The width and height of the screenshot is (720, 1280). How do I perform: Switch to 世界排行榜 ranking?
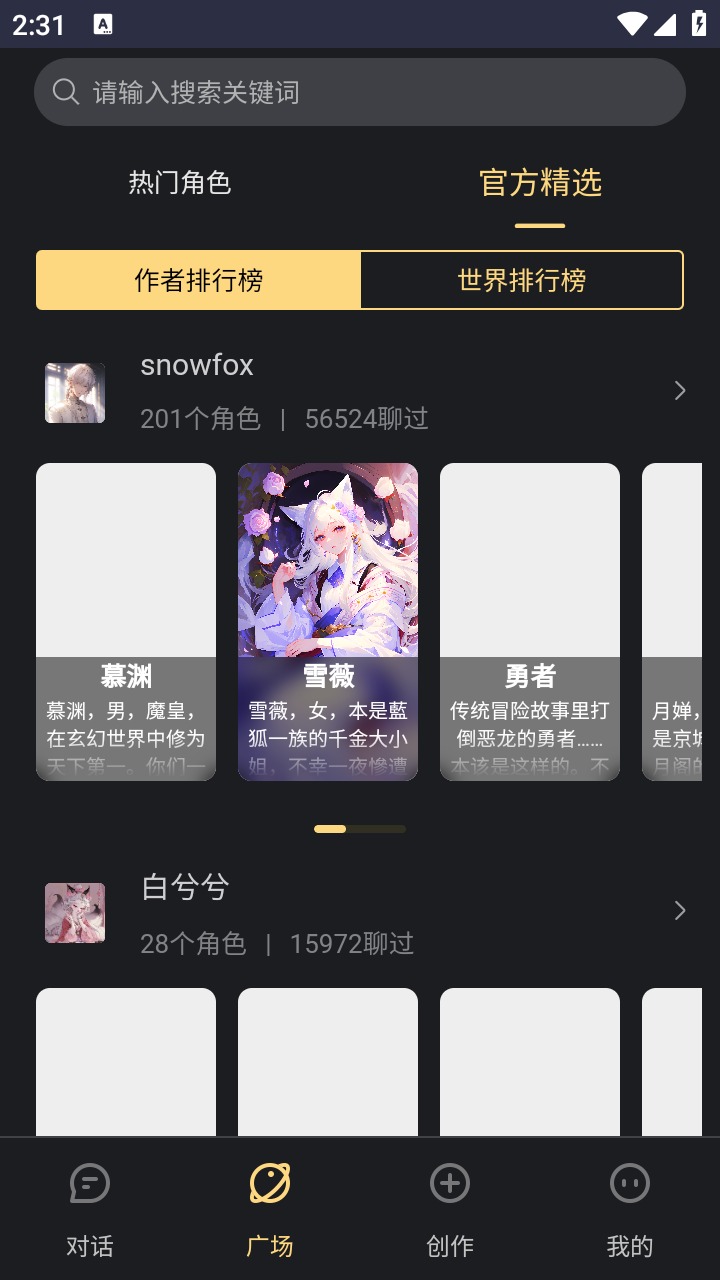[521, 280]
